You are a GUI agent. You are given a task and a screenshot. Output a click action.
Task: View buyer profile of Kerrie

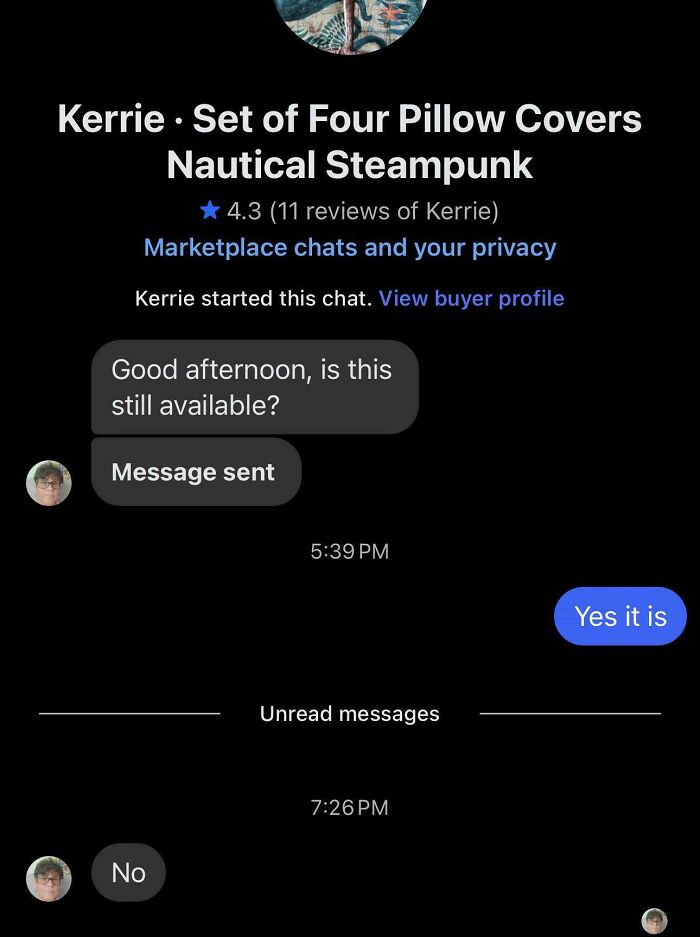[x=471, y=299]
